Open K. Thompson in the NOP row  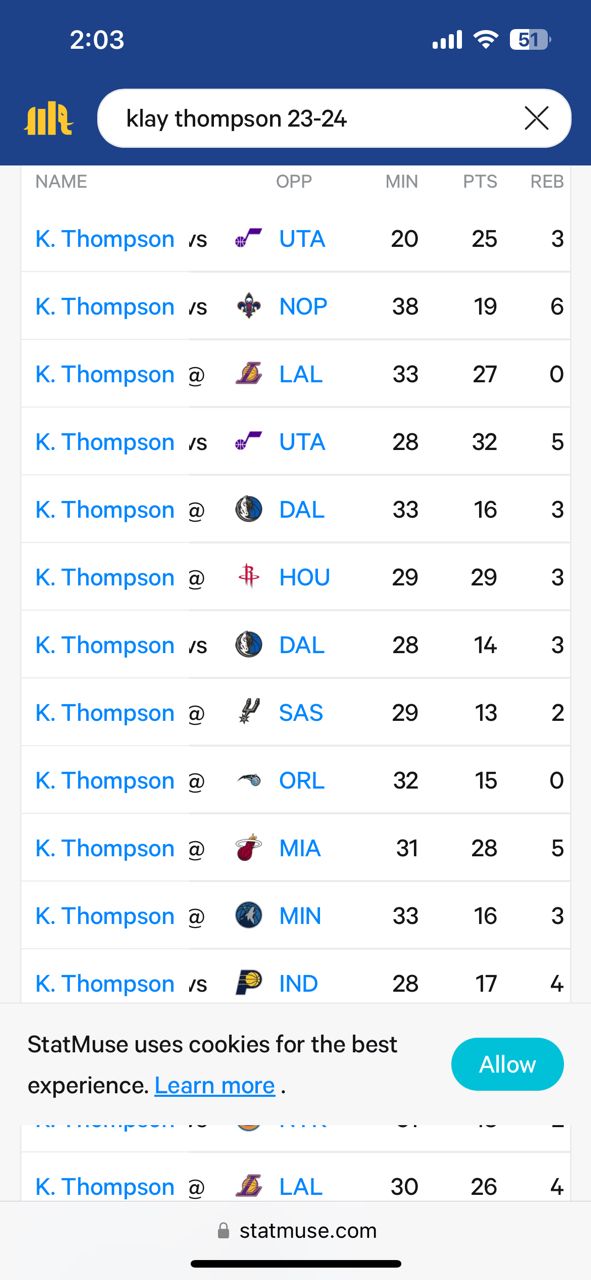pyautogui.click(x=105, y=306)
